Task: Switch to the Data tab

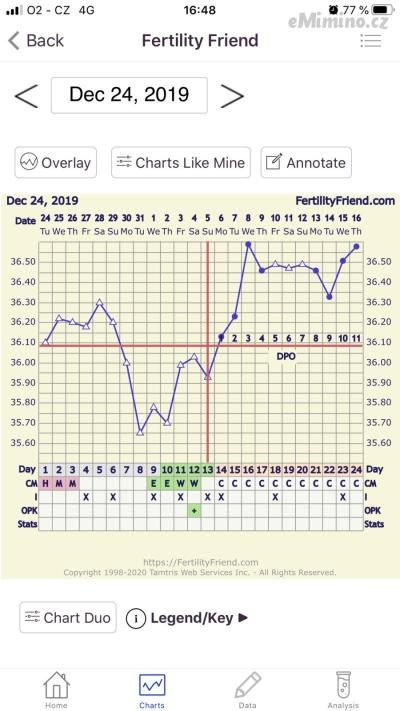Action: (x=248, y=690)
